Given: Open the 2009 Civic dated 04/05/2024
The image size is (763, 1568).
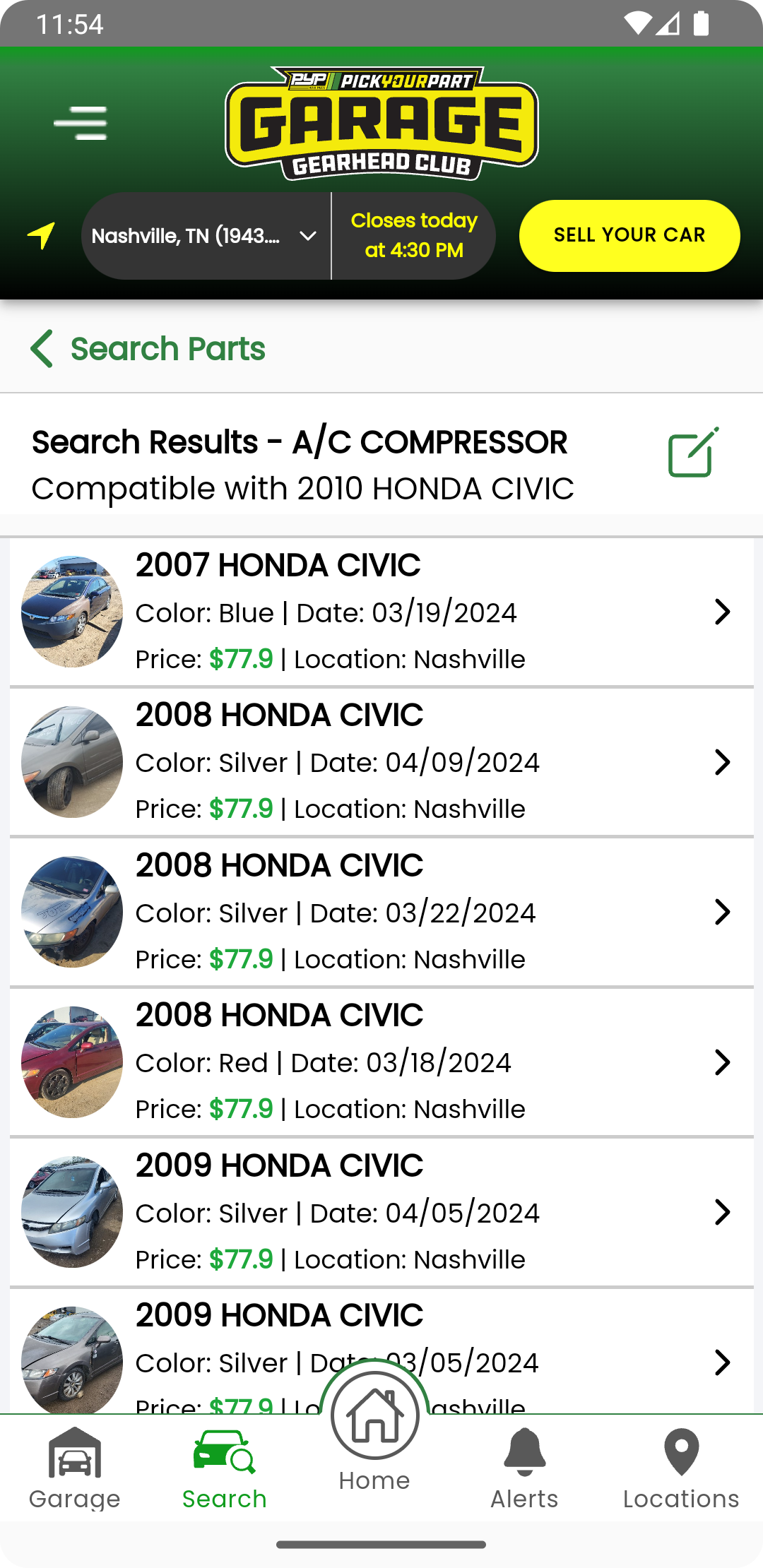Looking at the screenshot, I should (381, 1212).
